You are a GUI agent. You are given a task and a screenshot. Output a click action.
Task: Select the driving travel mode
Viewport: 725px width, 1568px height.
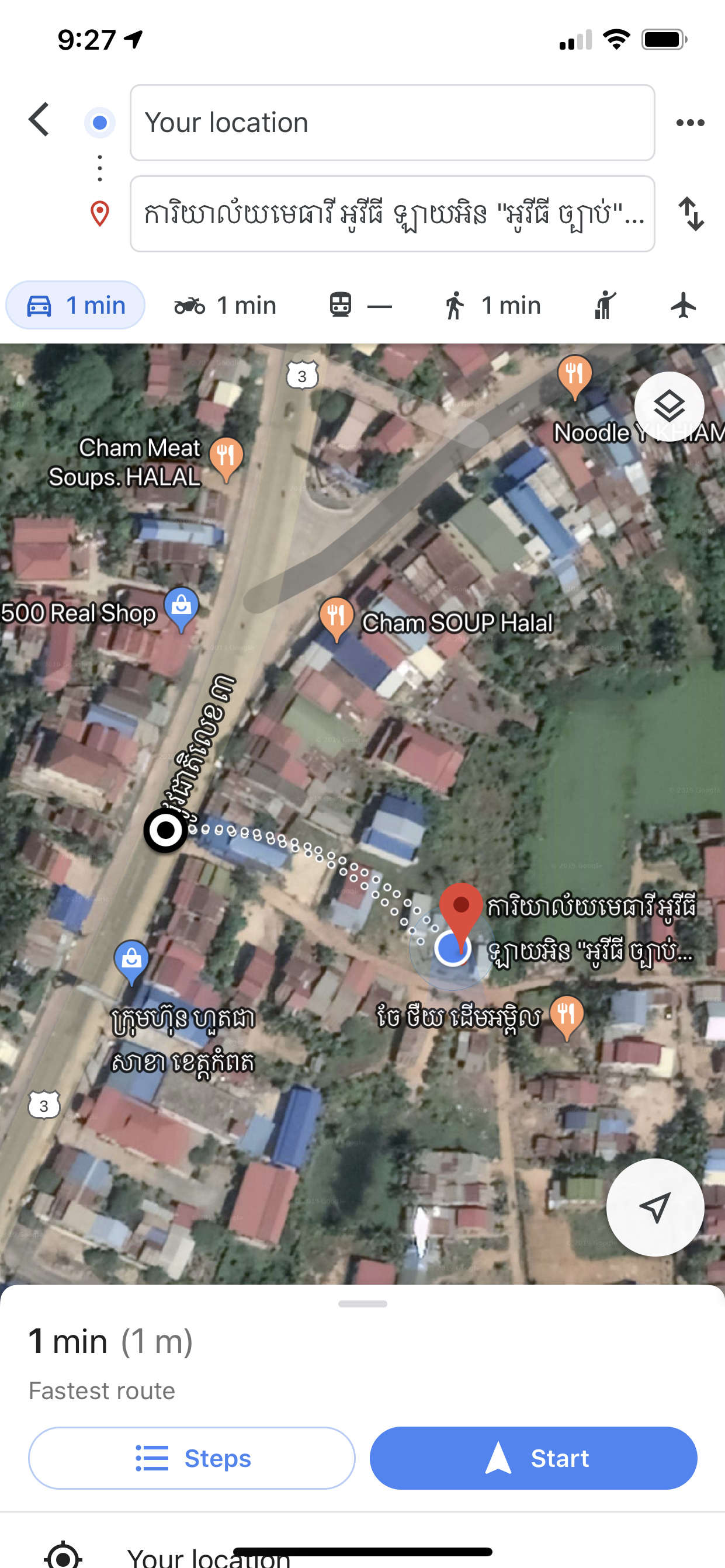[x=75, y=305]
